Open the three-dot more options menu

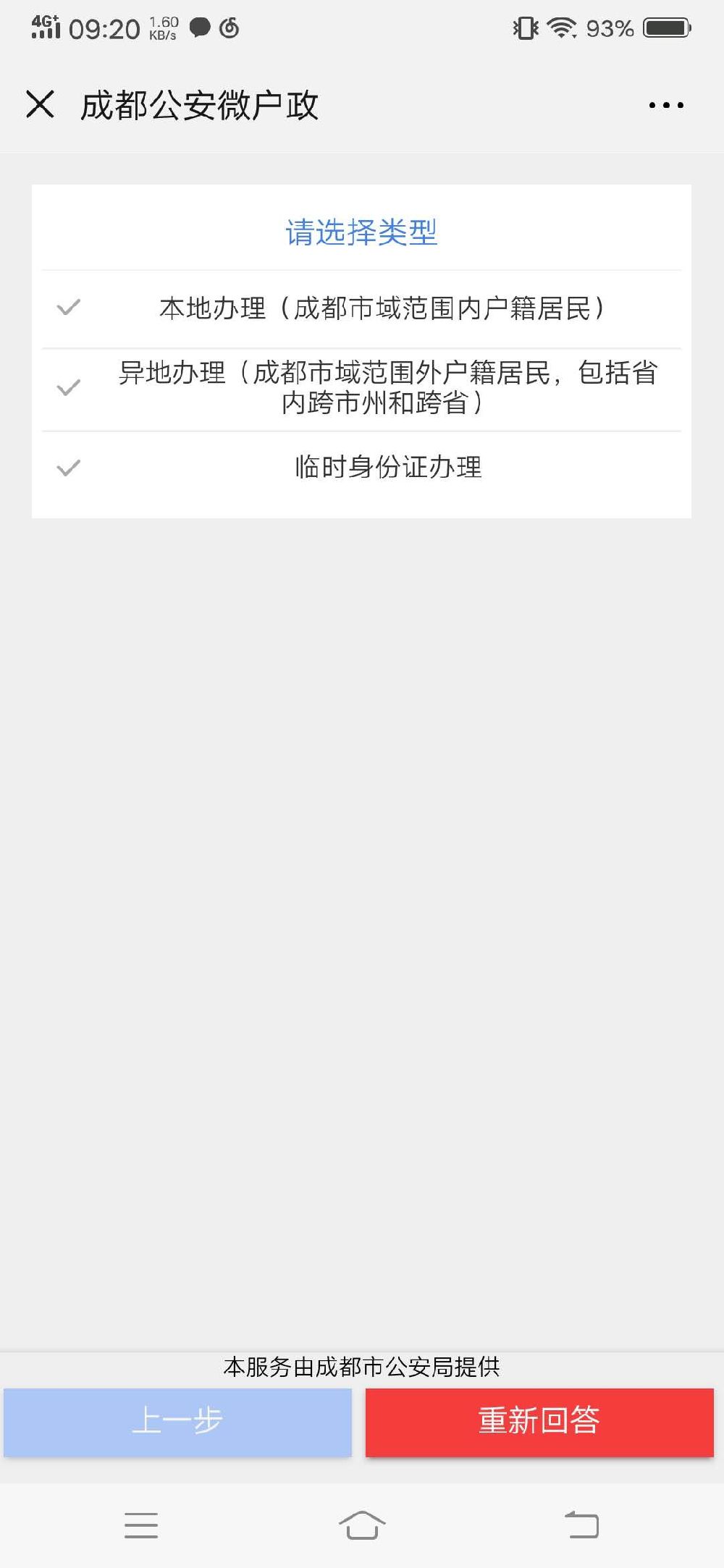(x=665, y=106)
